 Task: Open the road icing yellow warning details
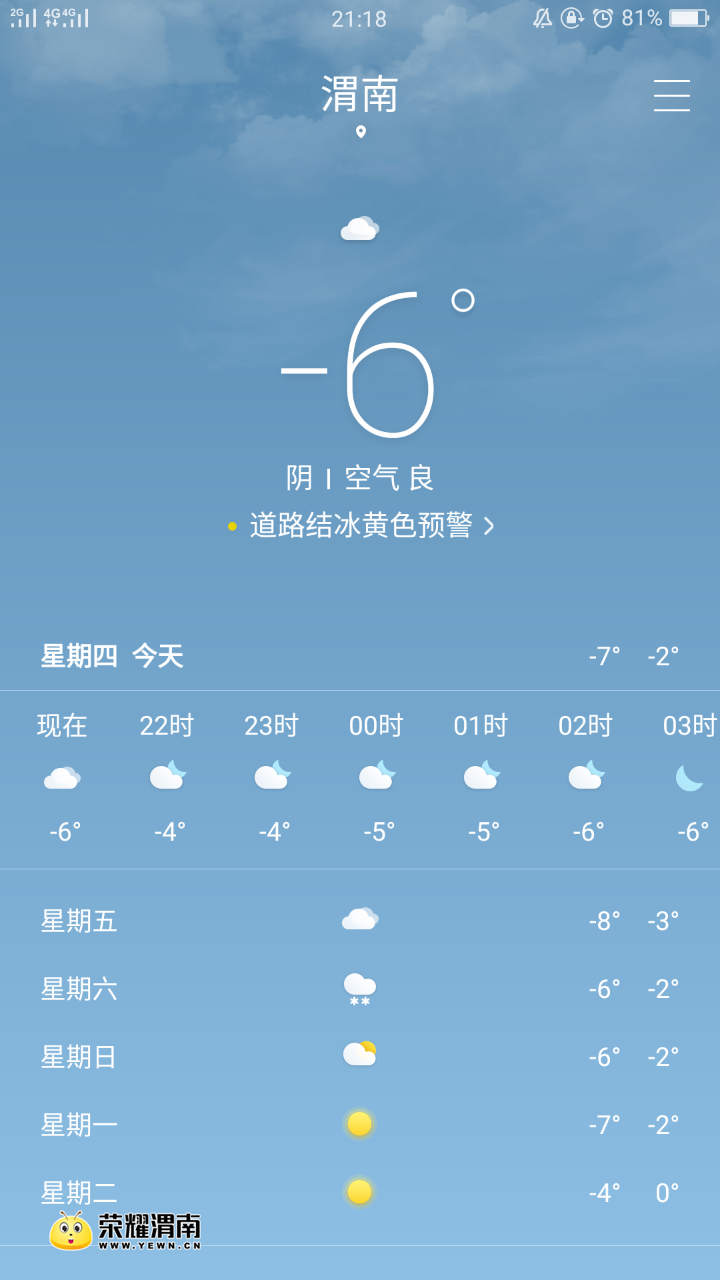pos(362,525)
